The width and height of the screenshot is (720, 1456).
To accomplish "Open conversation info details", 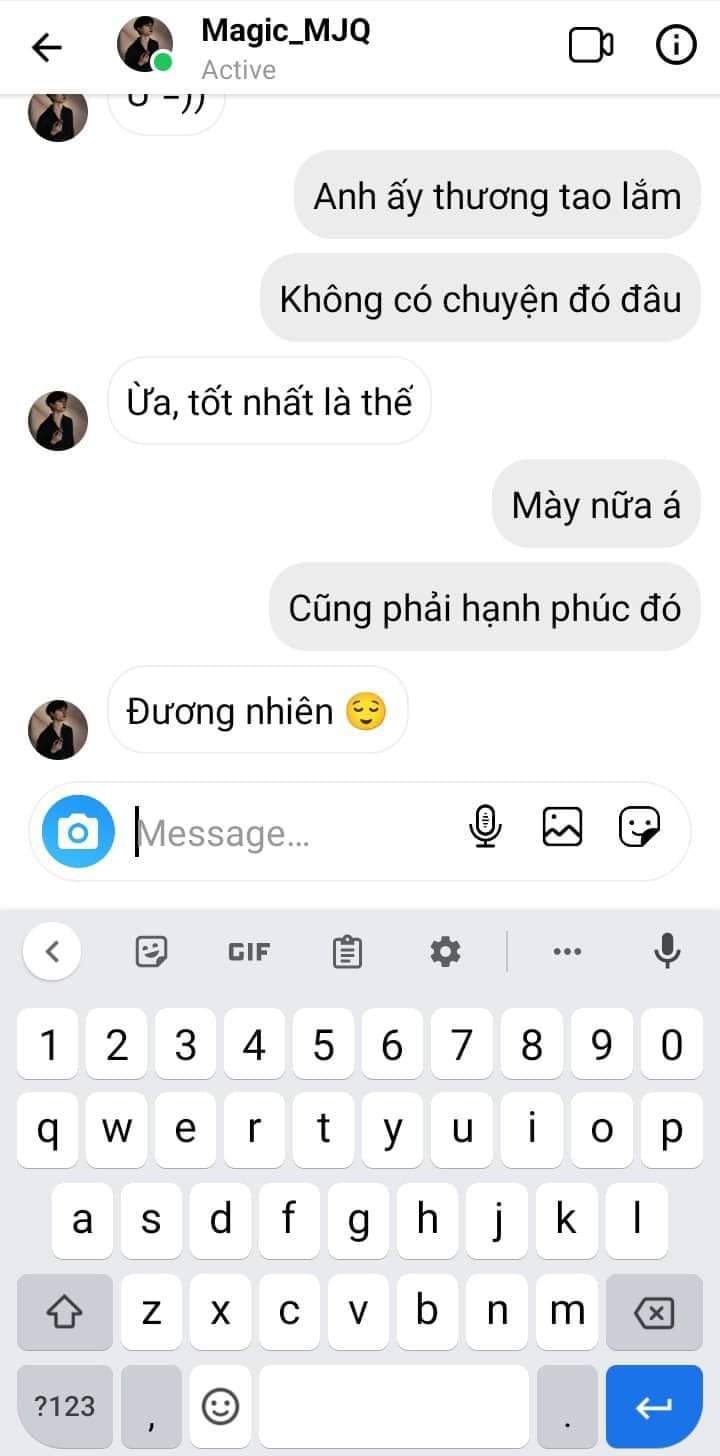I will [676, 46].
